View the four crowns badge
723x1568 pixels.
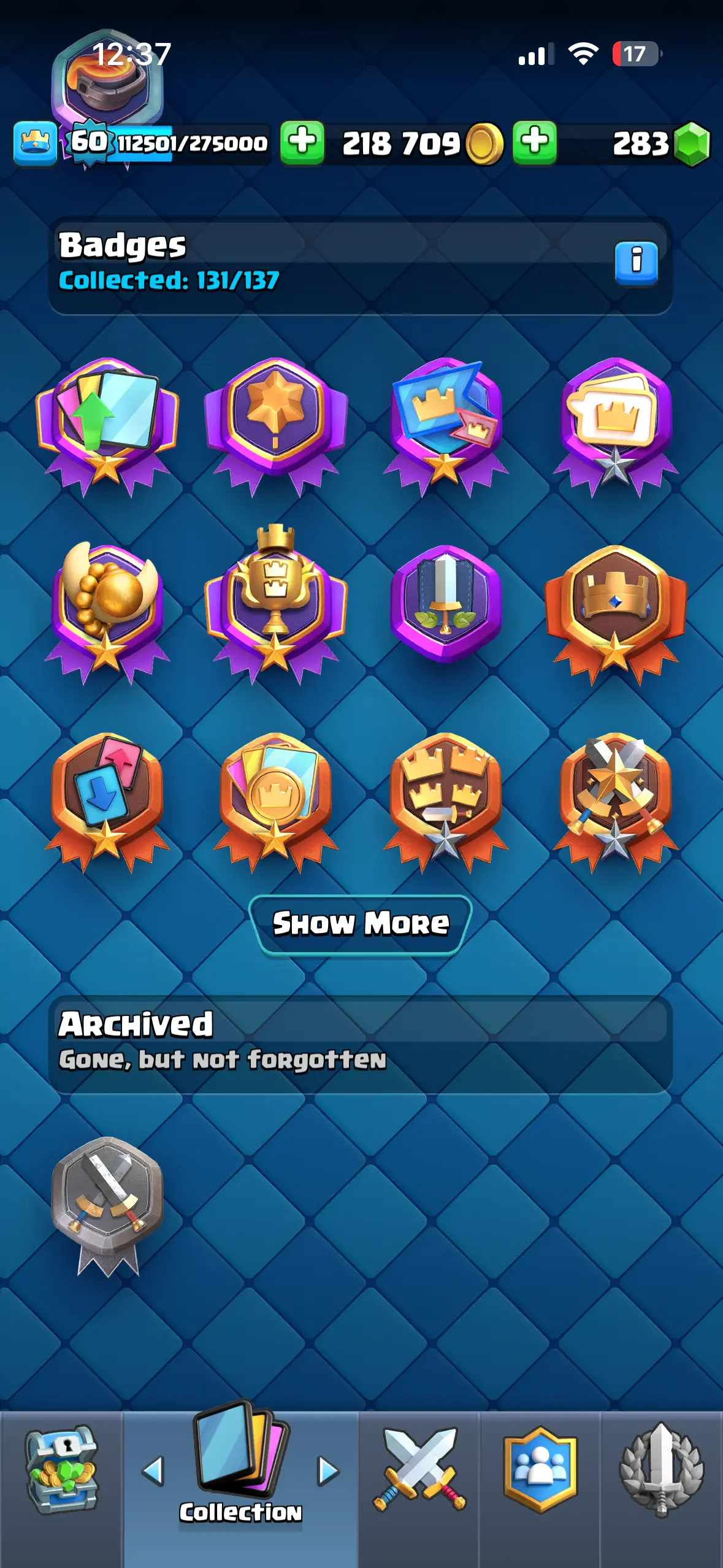pos(446,794)
